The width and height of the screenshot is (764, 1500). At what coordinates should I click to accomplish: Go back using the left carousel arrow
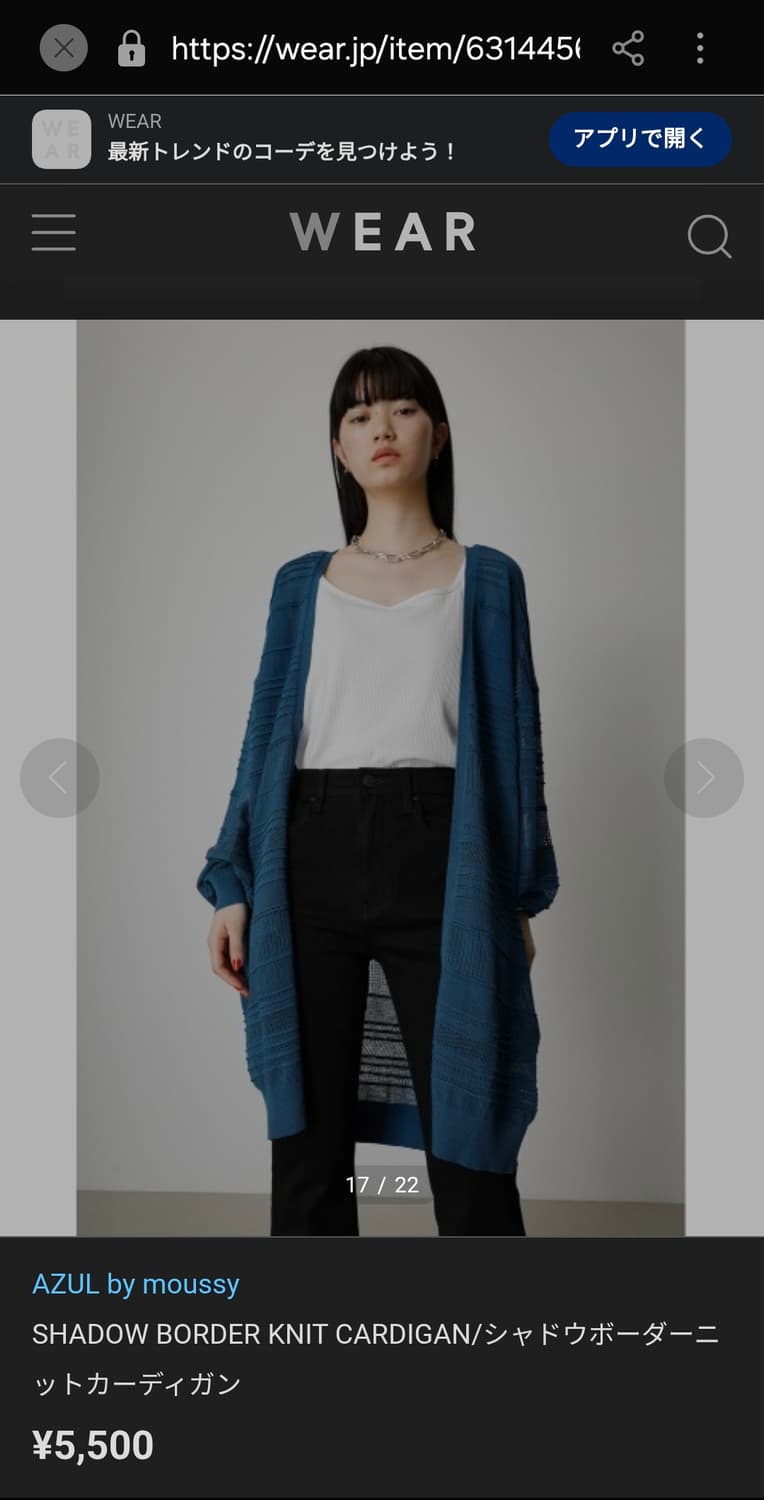[60, 777]
